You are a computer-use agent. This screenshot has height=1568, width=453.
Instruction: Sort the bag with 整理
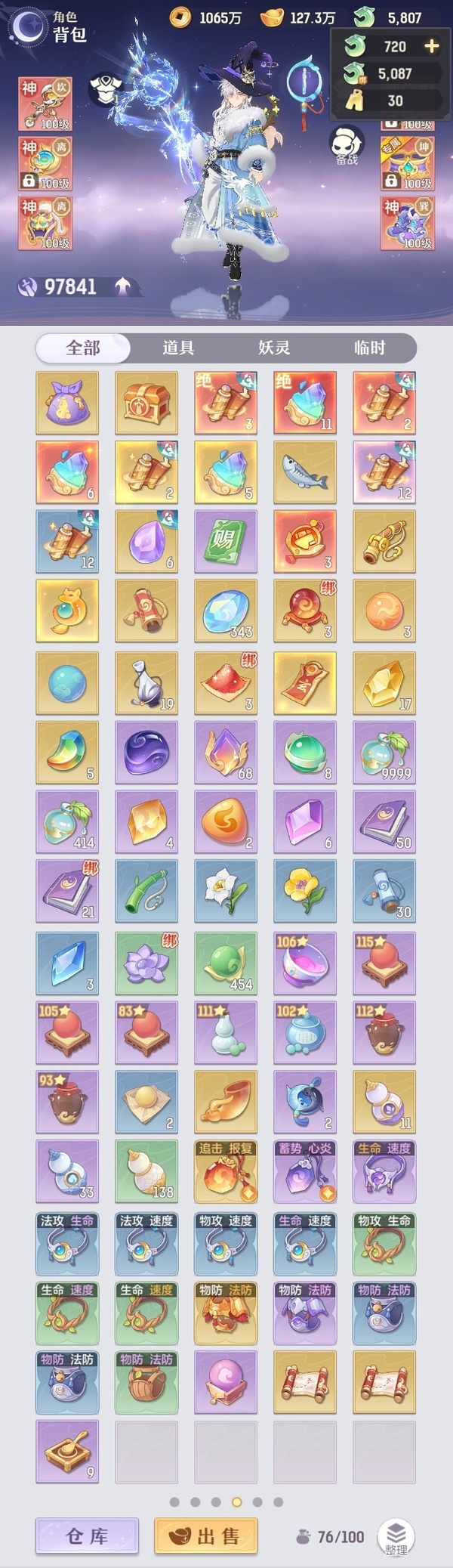pos(396,1536)
